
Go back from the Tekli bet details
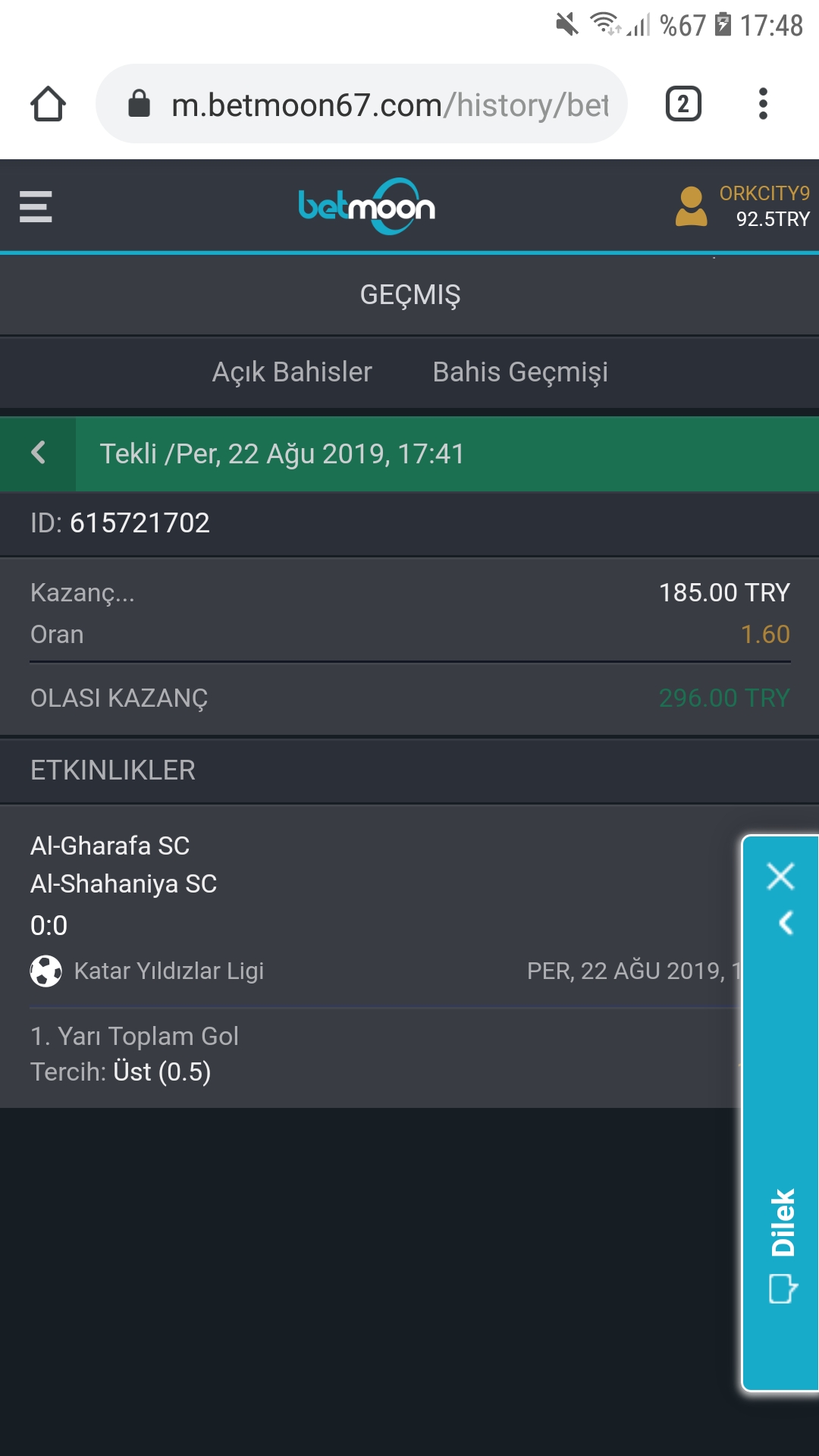(x=38, y=453)
